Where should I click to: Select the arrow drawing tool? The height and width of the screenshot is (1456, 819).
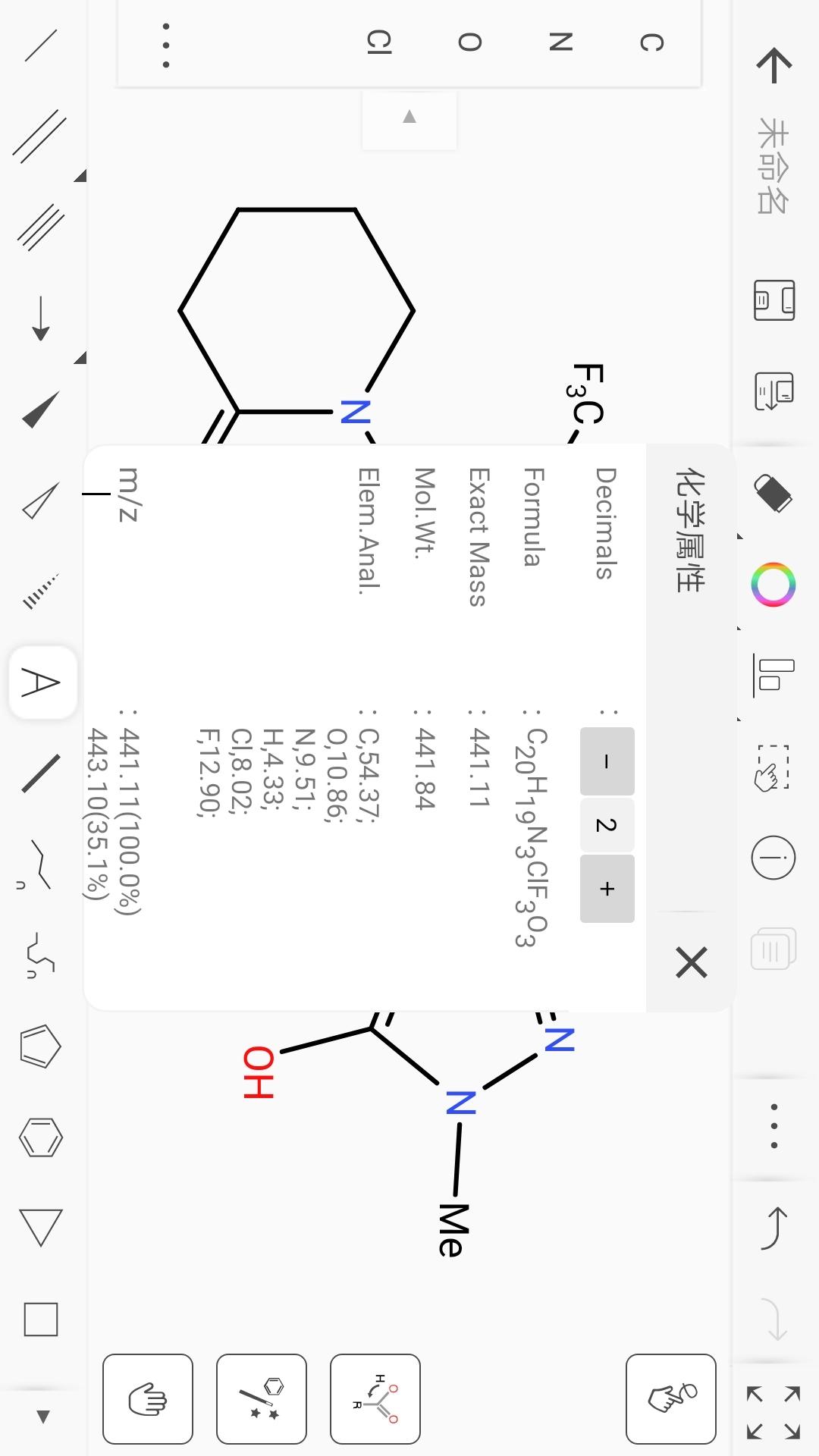[41, 318]
